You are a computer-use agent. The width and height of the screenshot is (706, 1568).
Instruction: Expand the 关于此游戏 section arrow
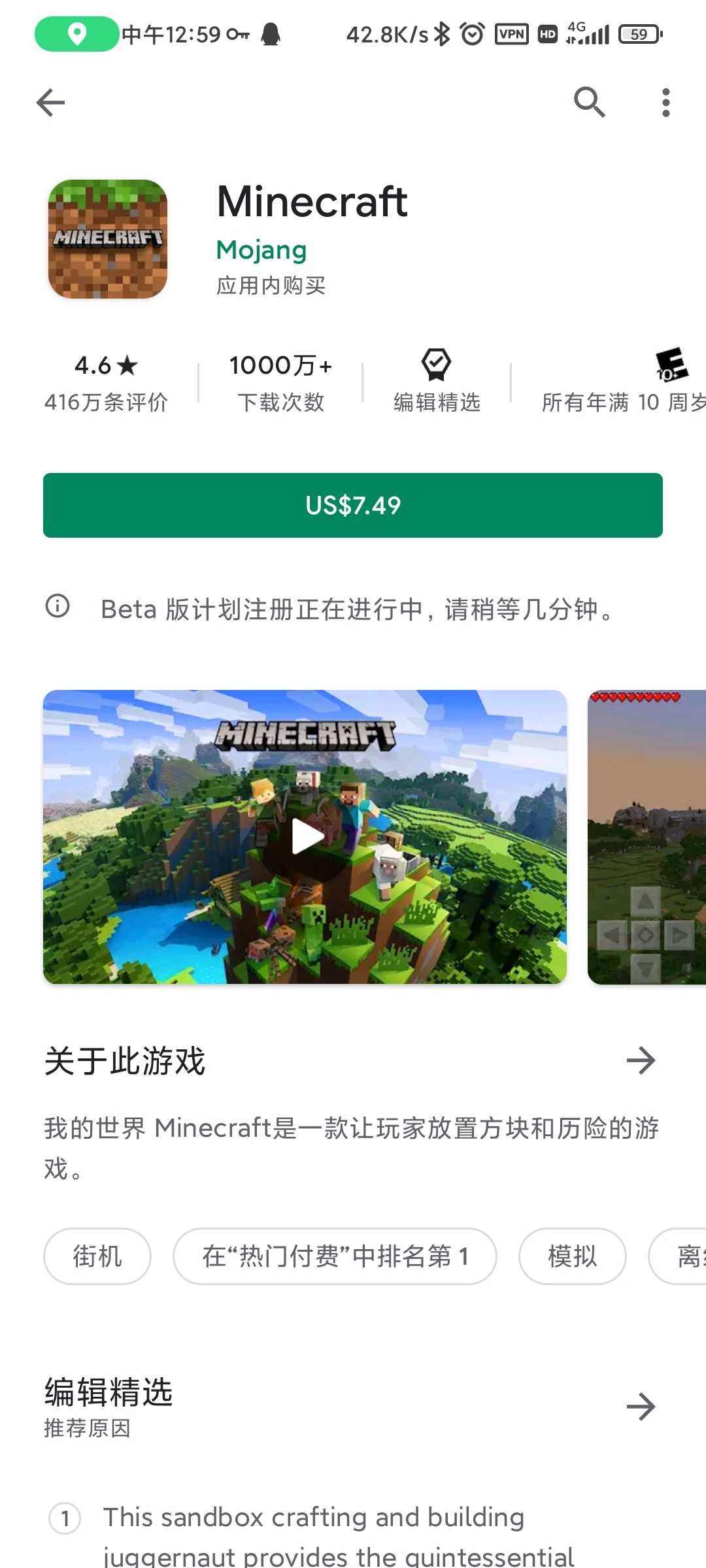tap(641, 1060)
